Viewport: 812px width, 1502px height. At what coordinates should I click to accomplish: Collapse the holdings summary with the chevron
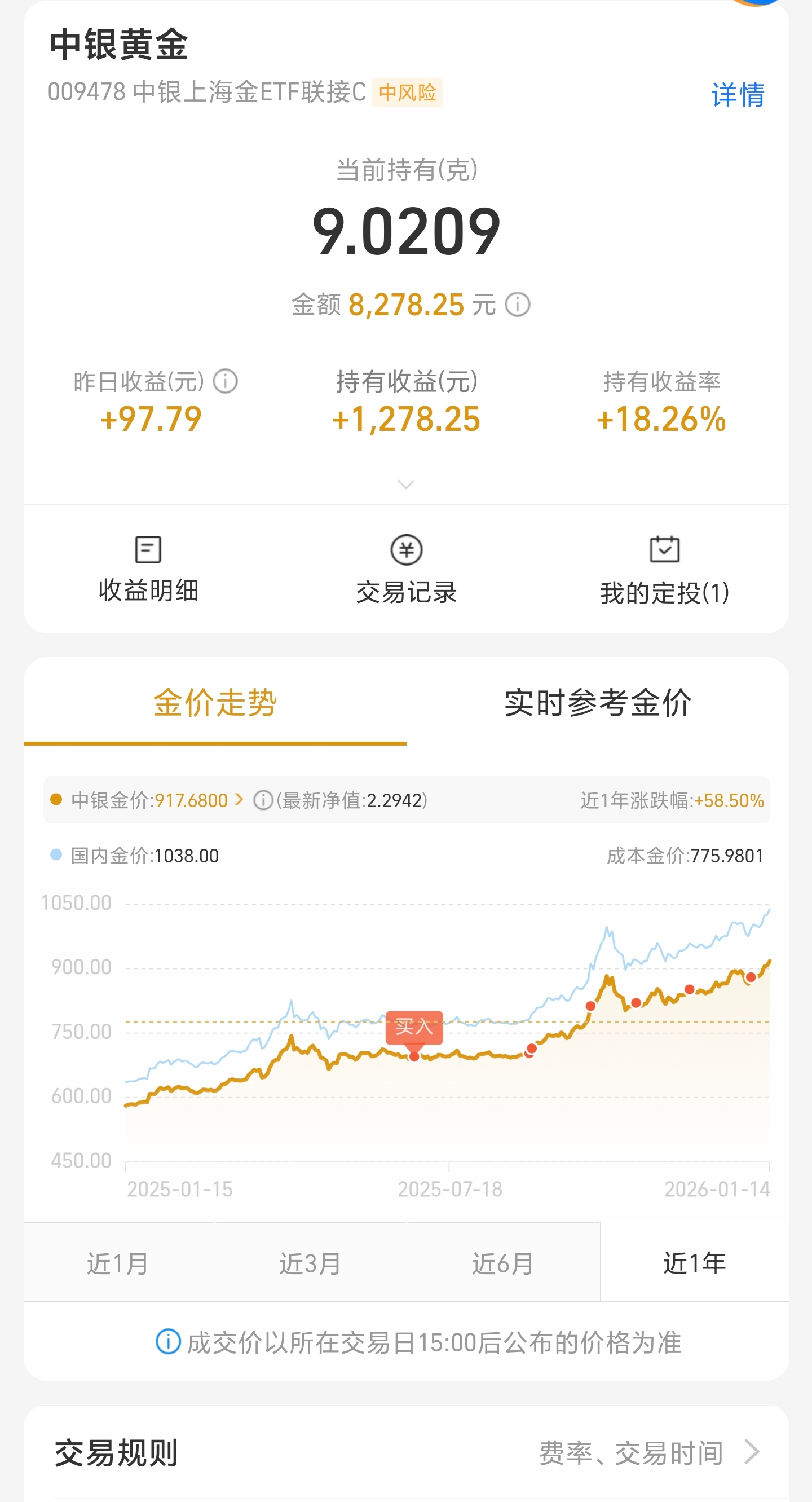407,484
